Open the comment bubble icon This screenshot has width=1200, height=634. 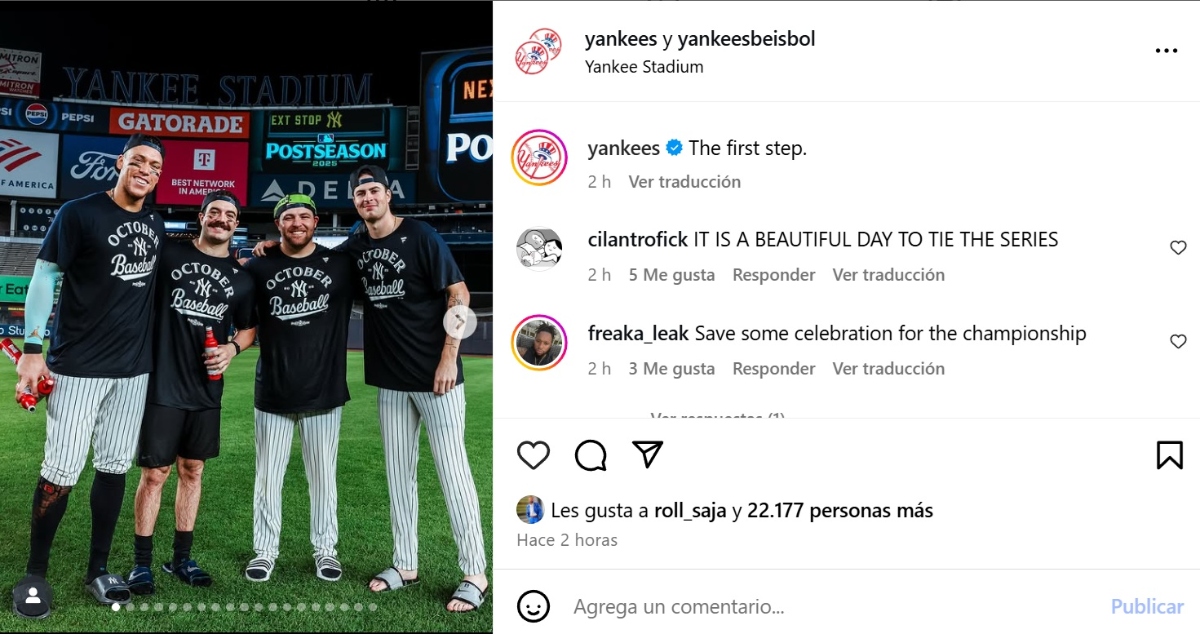click(591, 455)
